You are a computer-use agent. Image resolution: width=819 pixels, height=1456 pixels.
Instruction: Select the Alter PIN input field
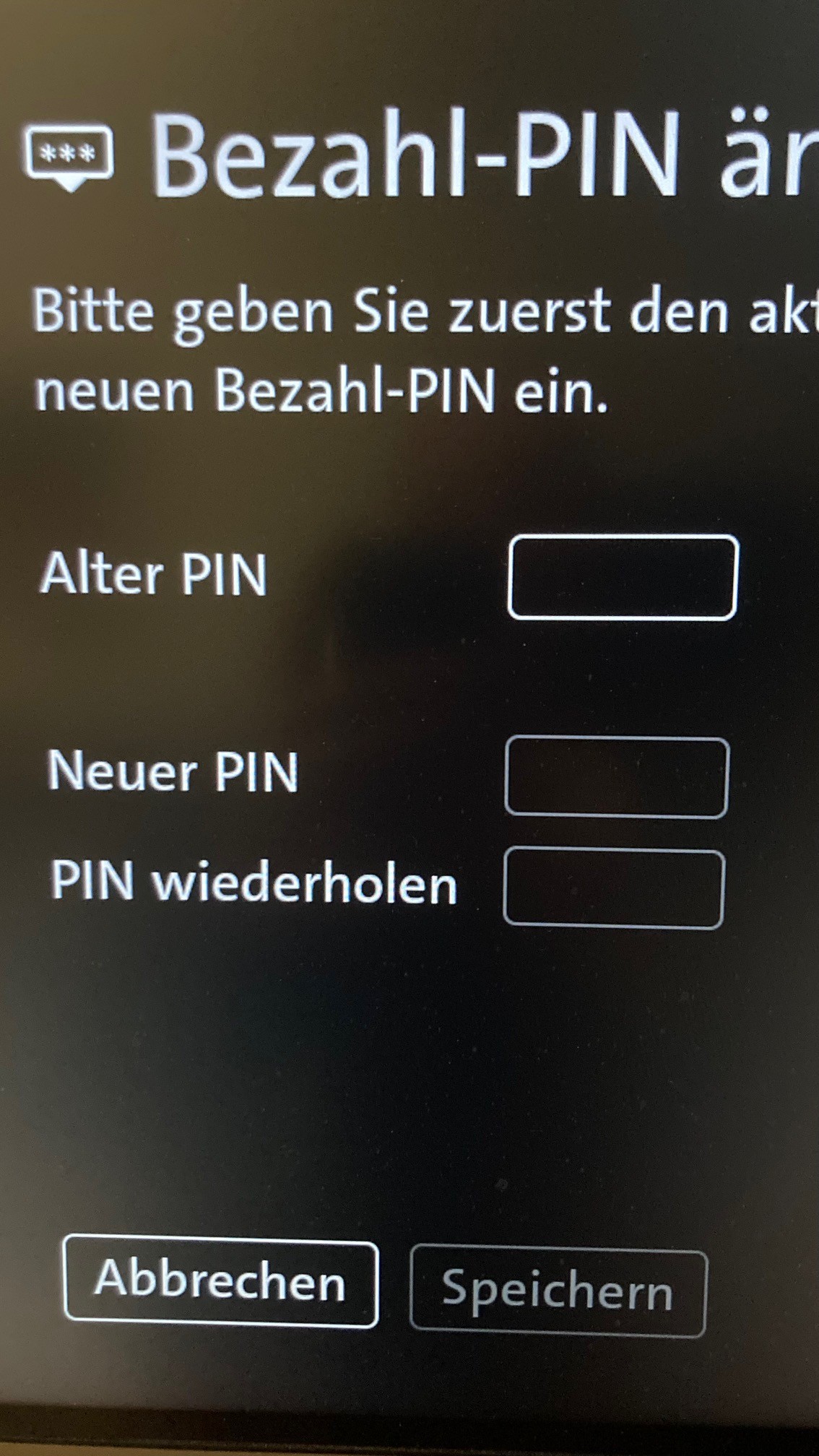[x=623, y=578]
